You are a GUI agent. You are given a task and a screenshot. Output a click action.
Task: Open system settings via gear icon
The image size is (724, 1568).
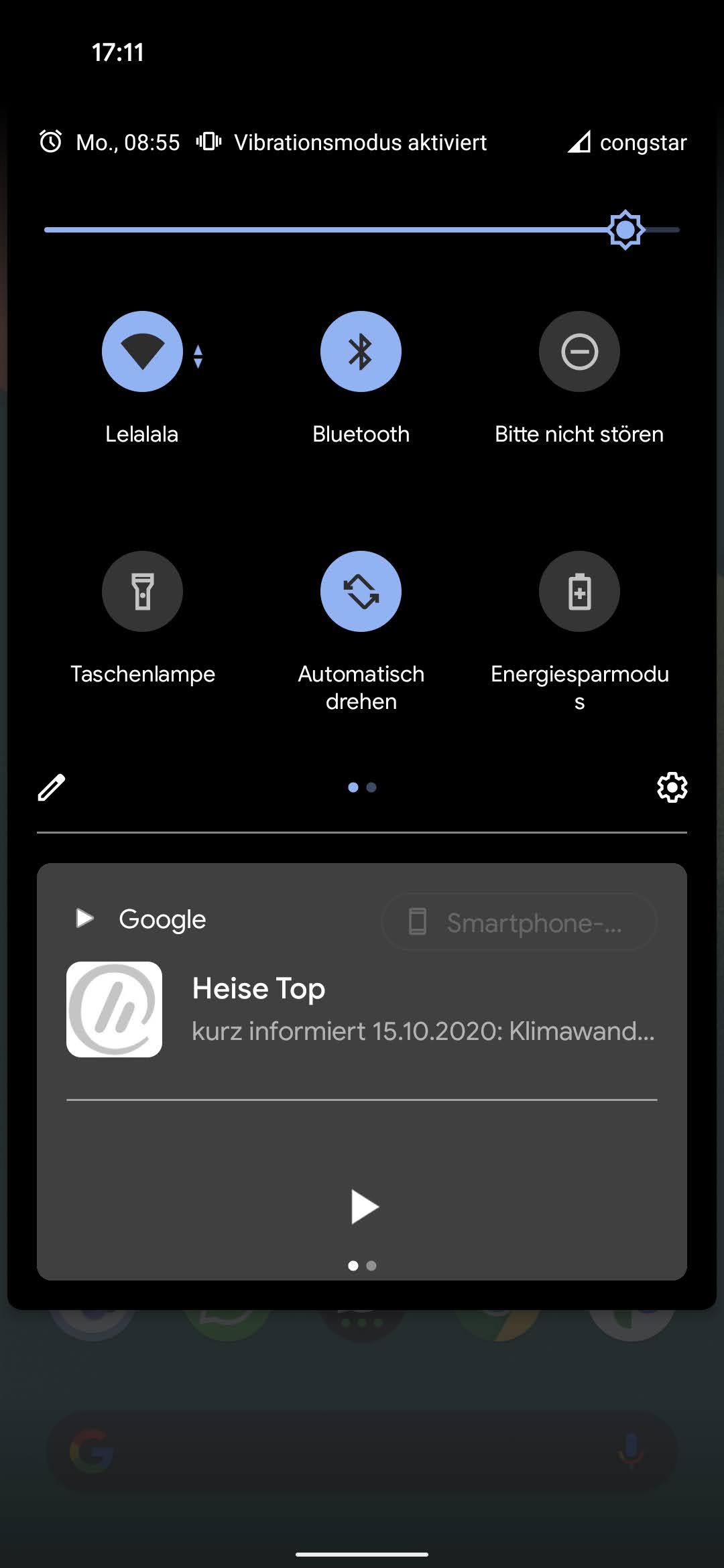[x=672, y=787]
